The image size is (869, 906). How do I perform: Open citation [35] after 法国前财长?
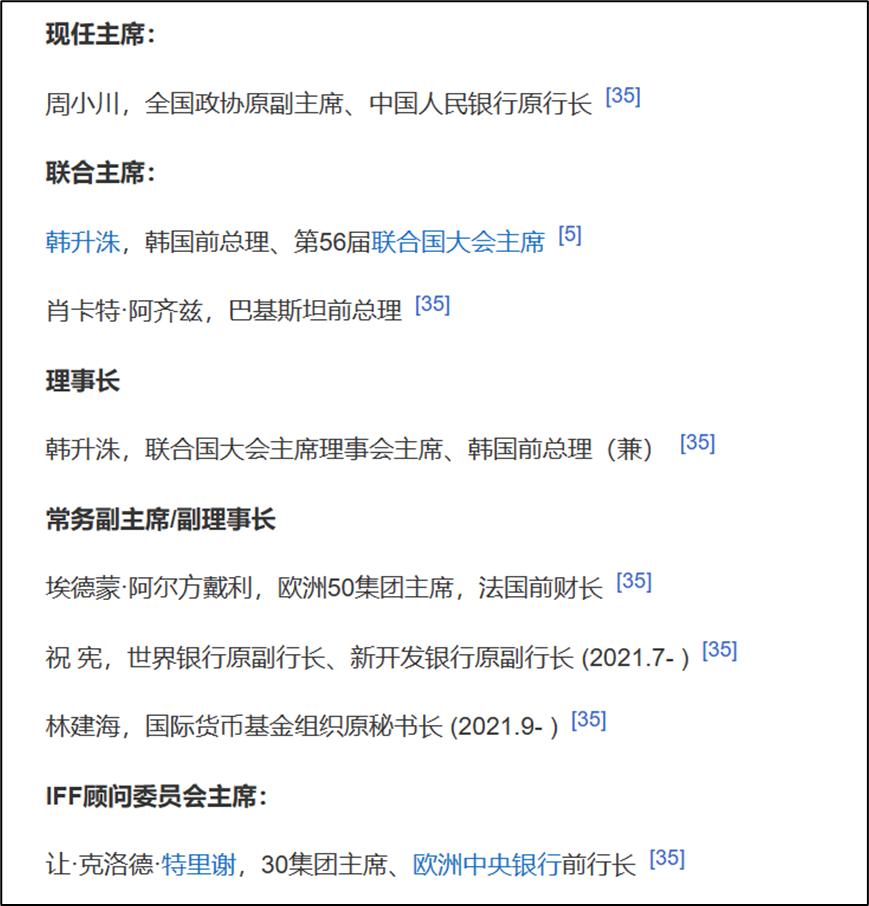click(x=634, y=581)
